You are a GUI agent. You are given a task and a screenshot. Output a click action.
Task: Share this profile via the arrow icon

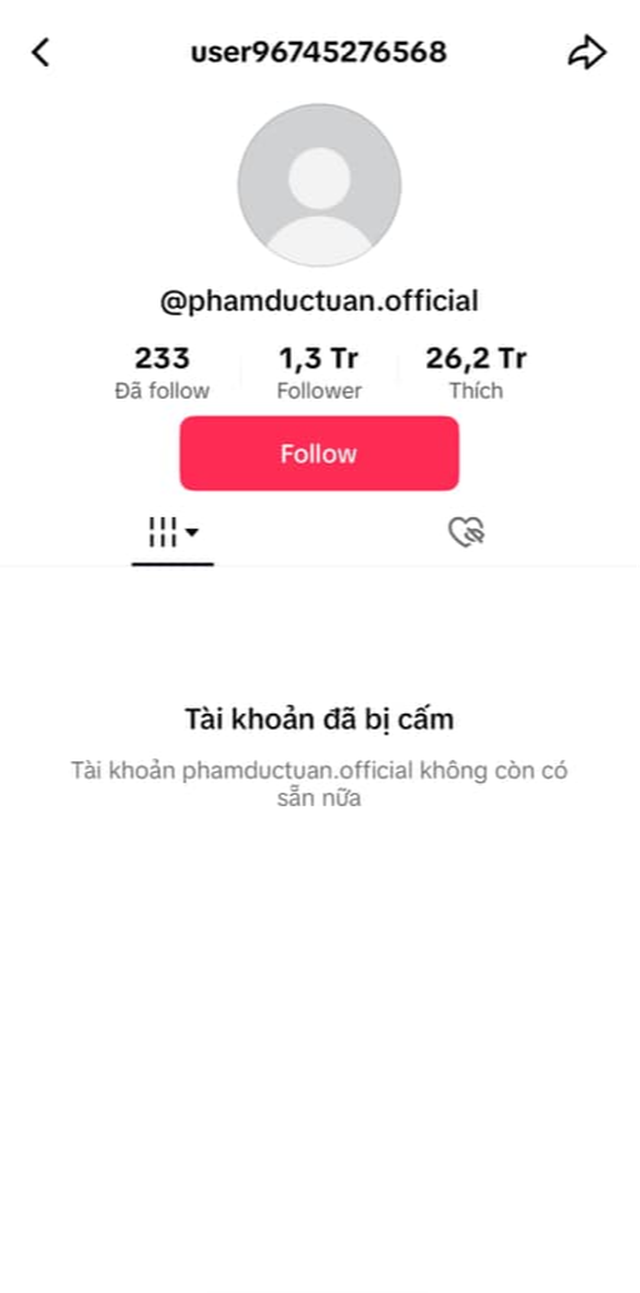587,52
